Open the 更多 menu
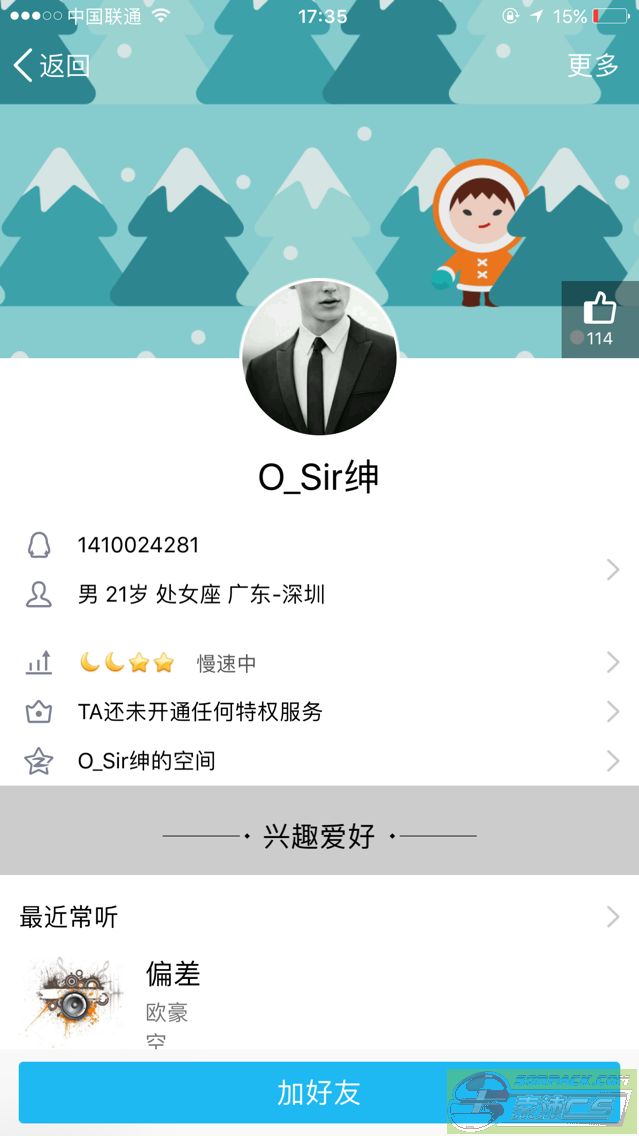Viewport: 639px width, 1136px height. pyautogui.click(x=593, y=66)
